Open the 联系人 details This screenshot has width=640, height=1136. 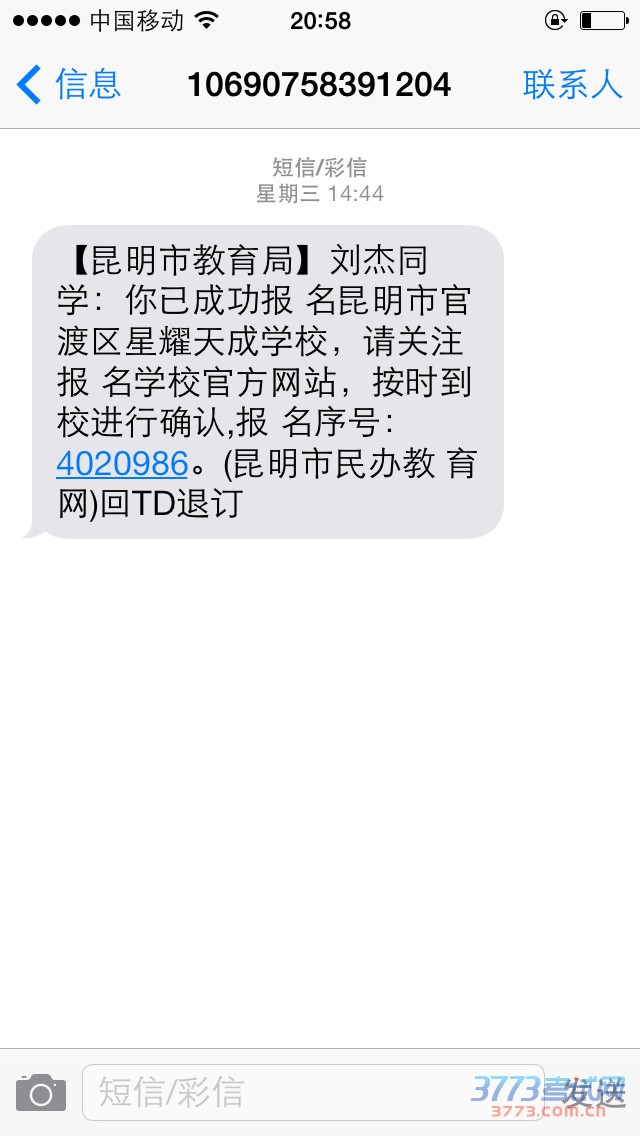pos(572,85)
